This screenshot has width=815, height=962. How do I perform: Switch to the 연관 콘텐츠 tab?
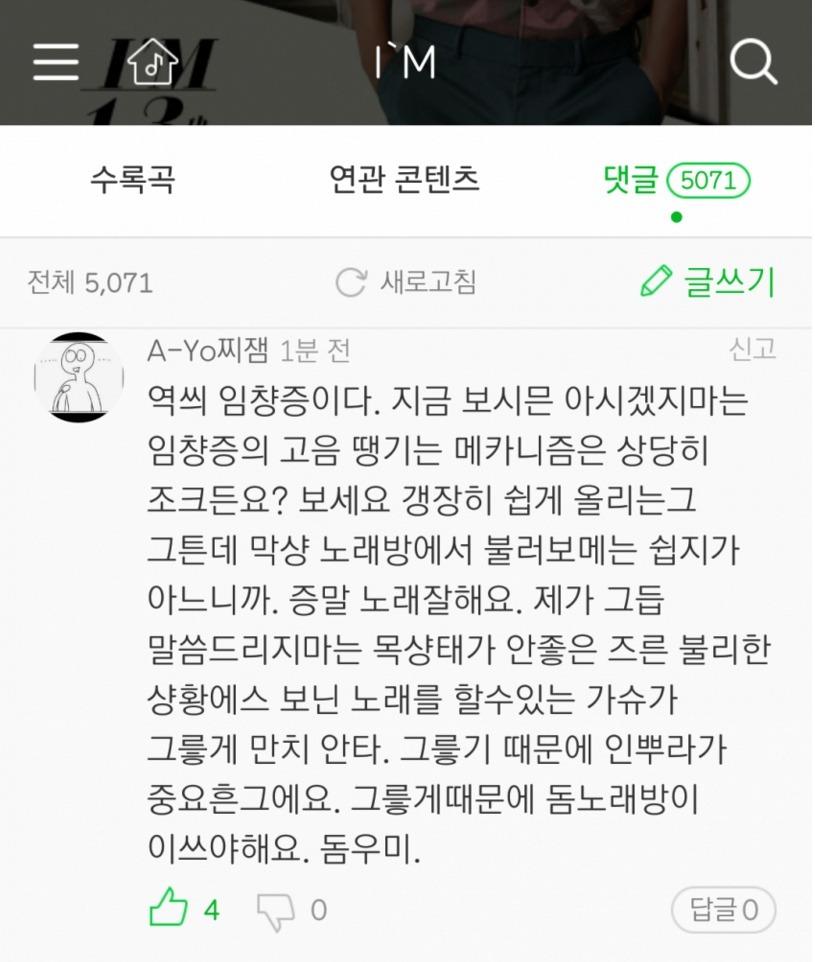tap(404, 180)
